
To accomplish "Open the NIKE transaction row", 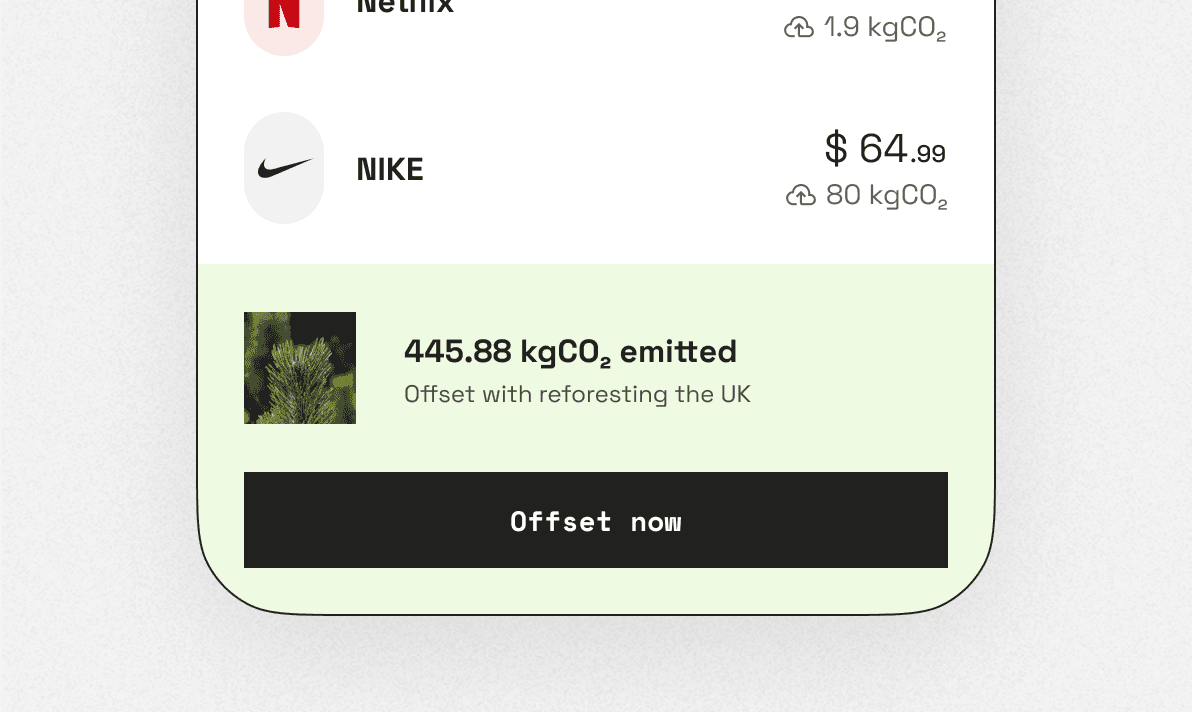I will 595,169.
